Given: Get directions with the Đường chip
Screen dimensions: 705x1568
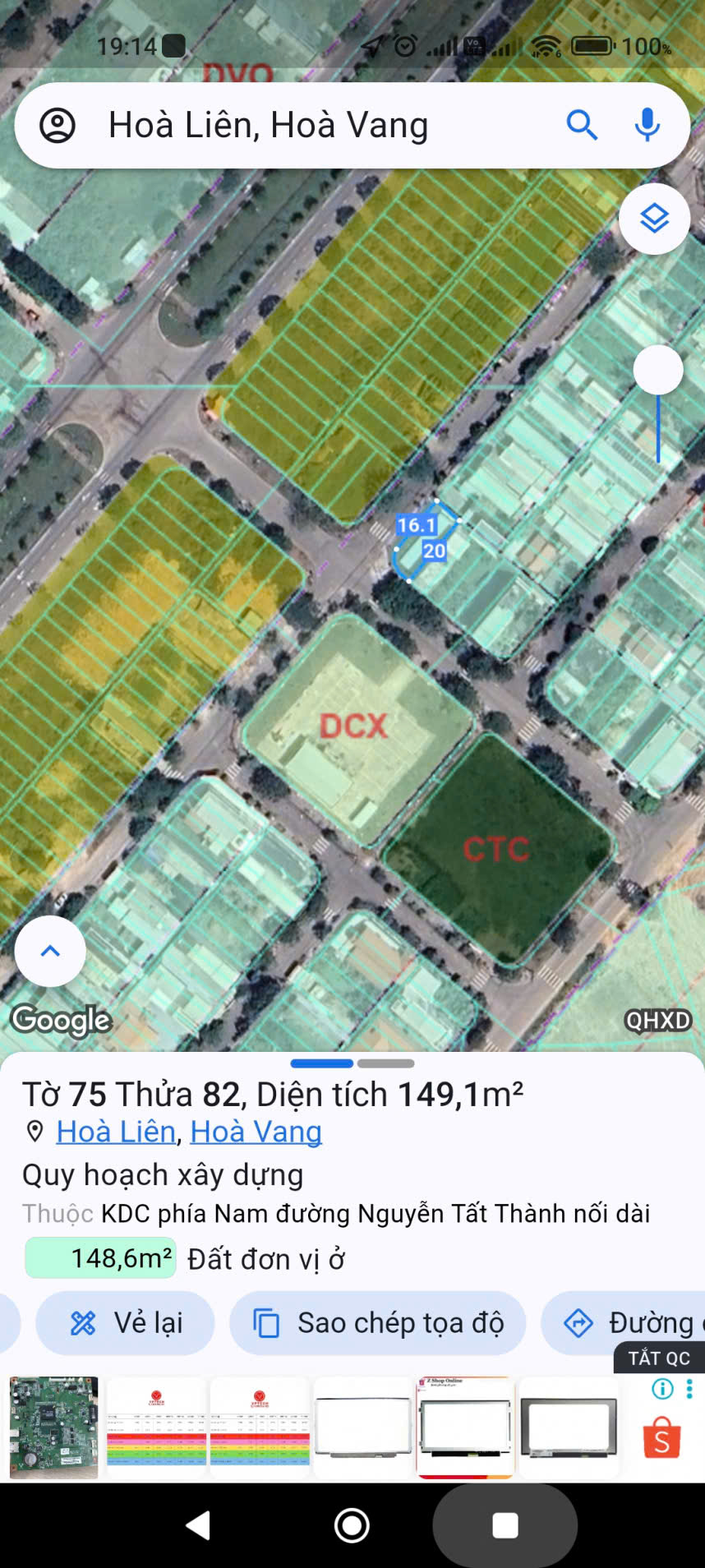Looking at the screenshot, I should click(x=623, y=1322).
